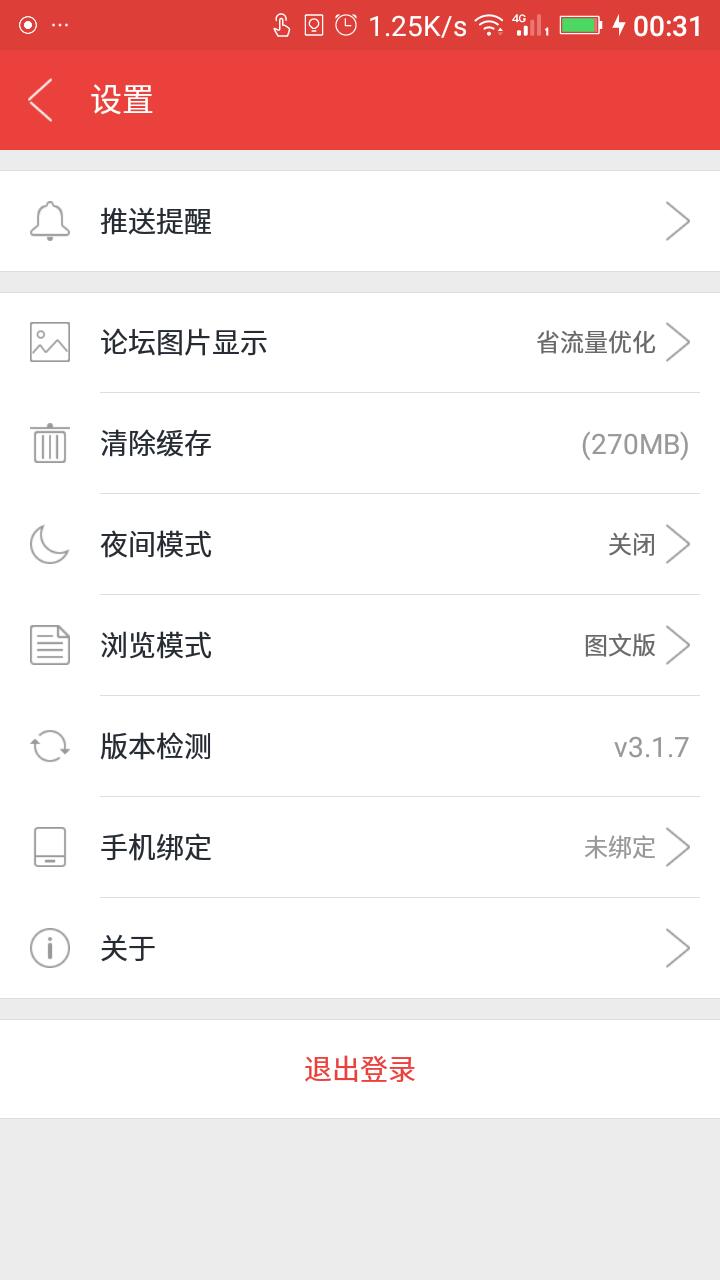Viewport: 720px width, 1280px height.
Task: Open 手机绑定 to bind phone number
Action: (x=360, y=847)
